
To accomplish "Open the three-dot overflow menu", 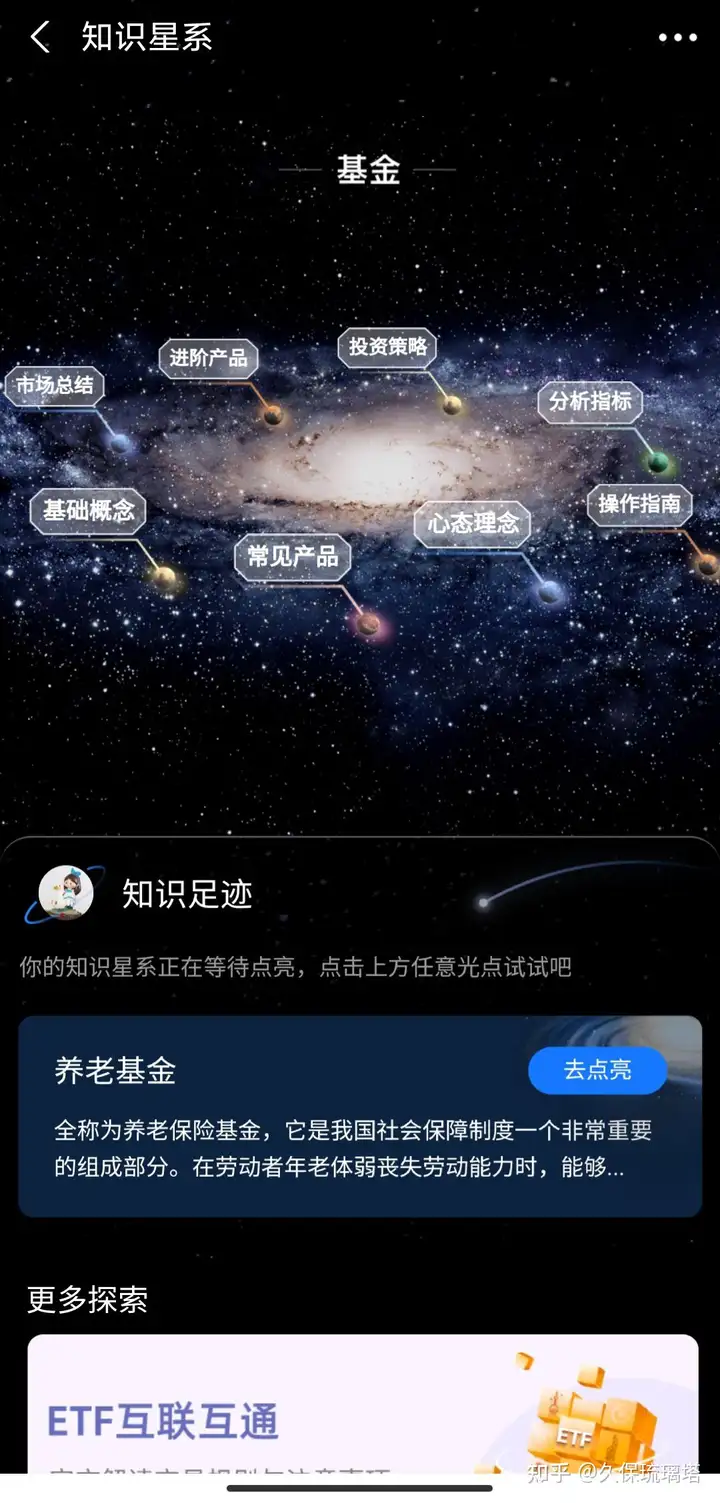I will pyautogui.click(x=677, y=38).
